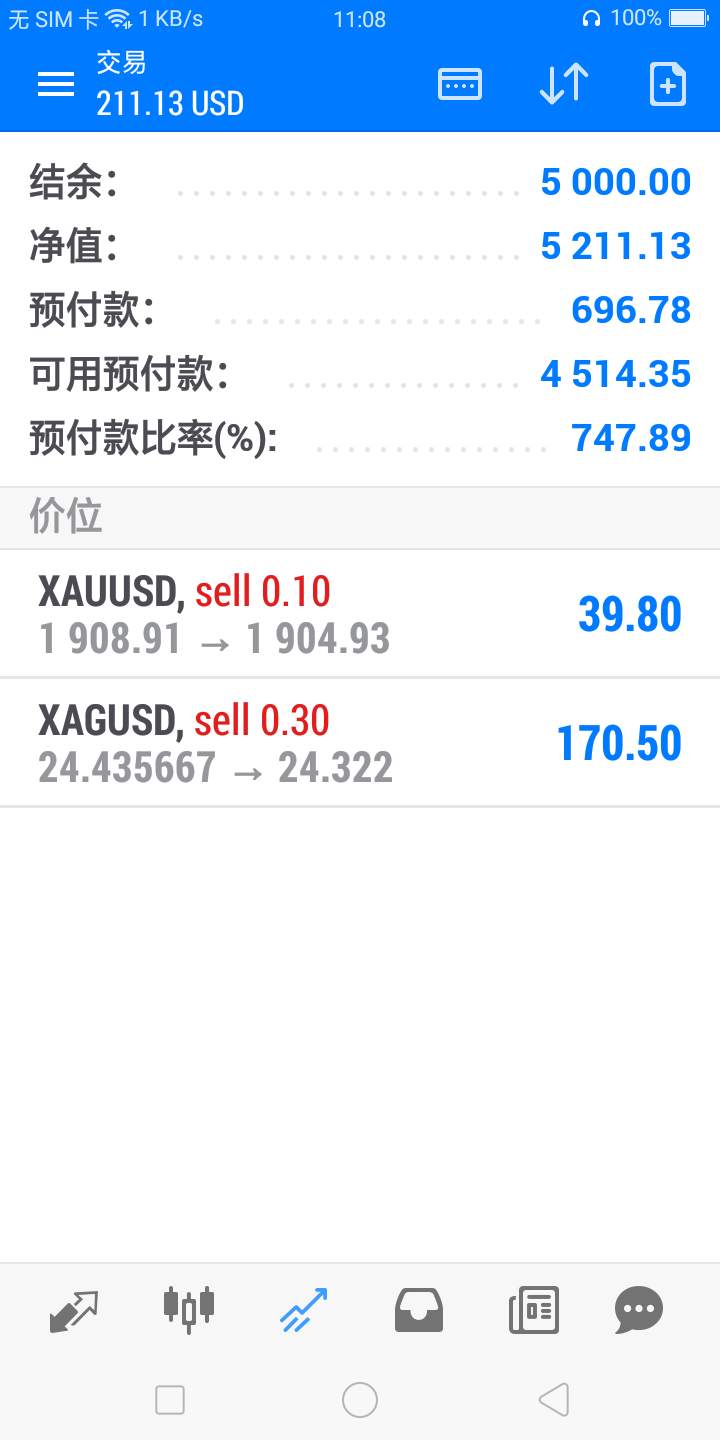720x1440 pixels.
Task: Switch to the candlestick chart tab
Action: pyautogui.click(x=189, y=1309)
